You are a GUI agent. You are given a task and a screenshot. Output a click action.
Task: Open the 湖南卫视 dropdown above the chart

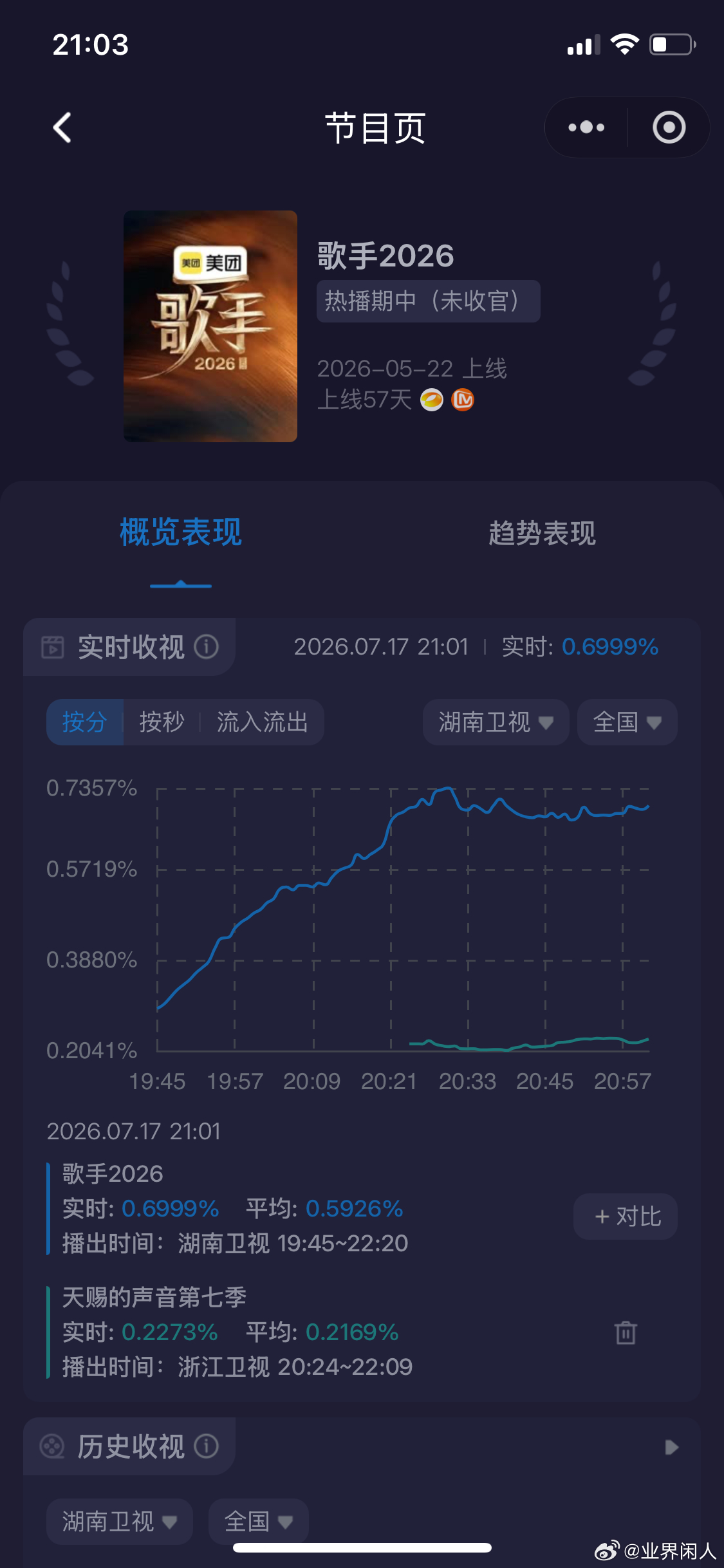pos(496,722)
